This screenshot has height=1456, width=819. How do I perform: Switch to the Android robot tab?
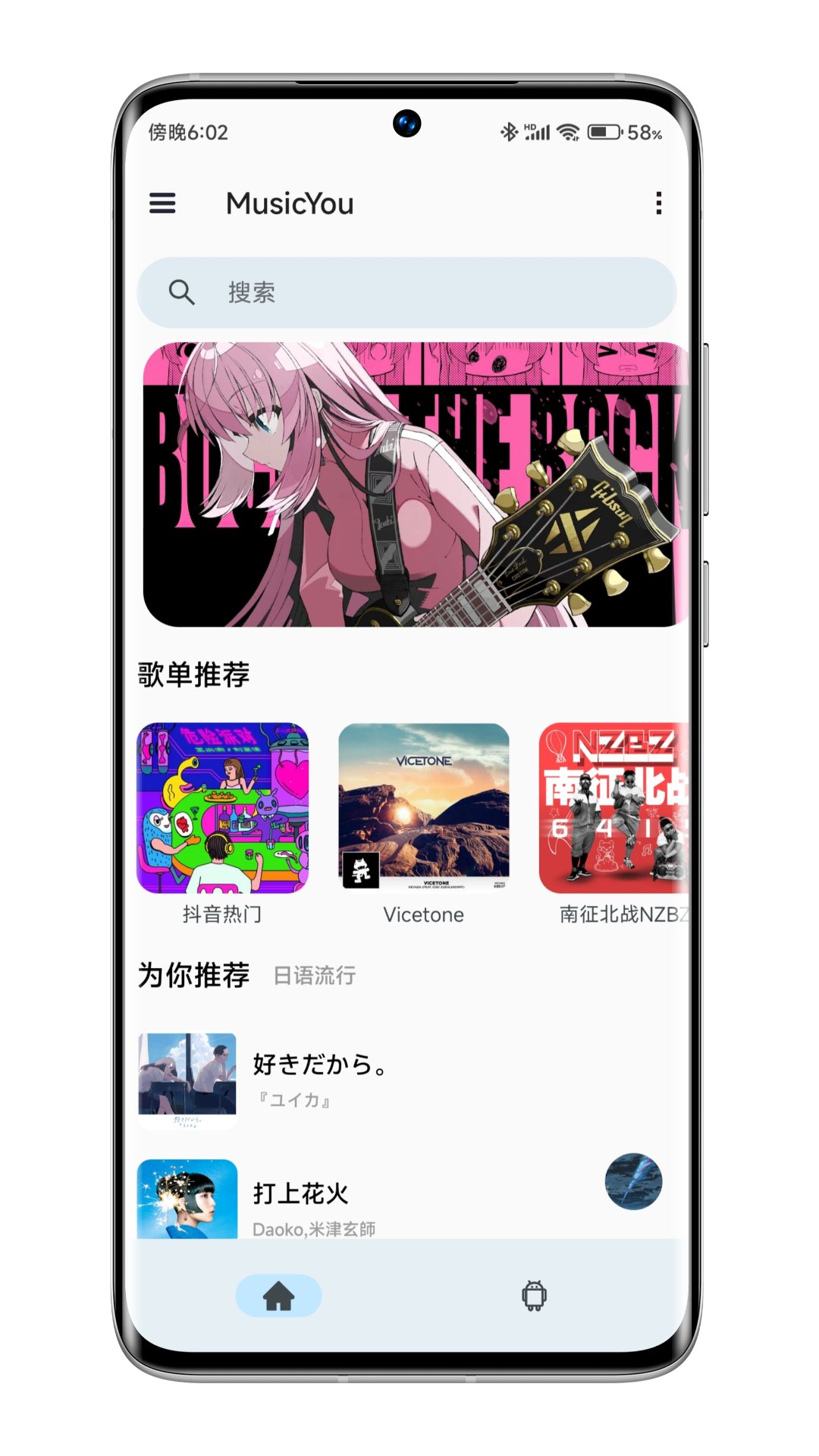click(534, 1296)
